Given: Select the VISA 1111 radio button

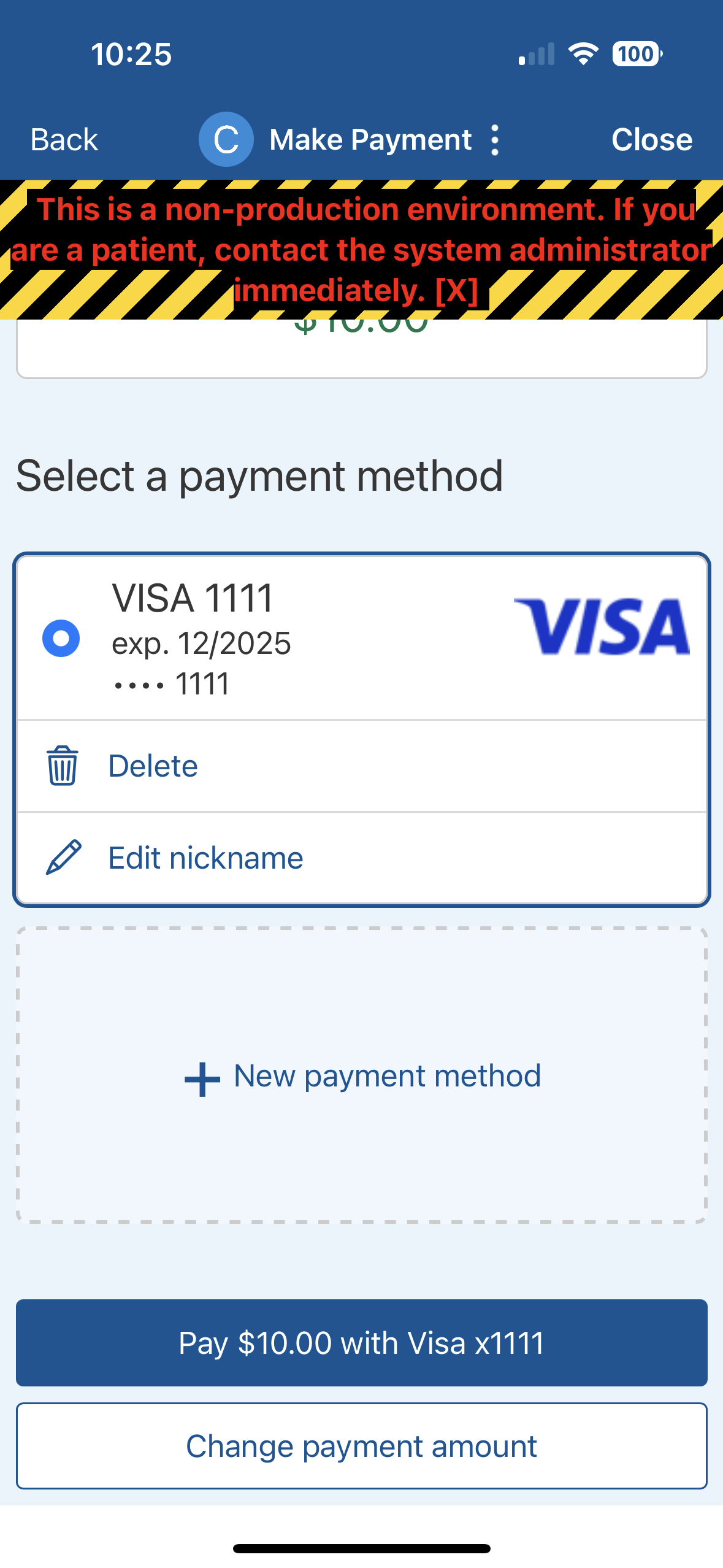Looking at the screenshot, I should coord(61,638).
